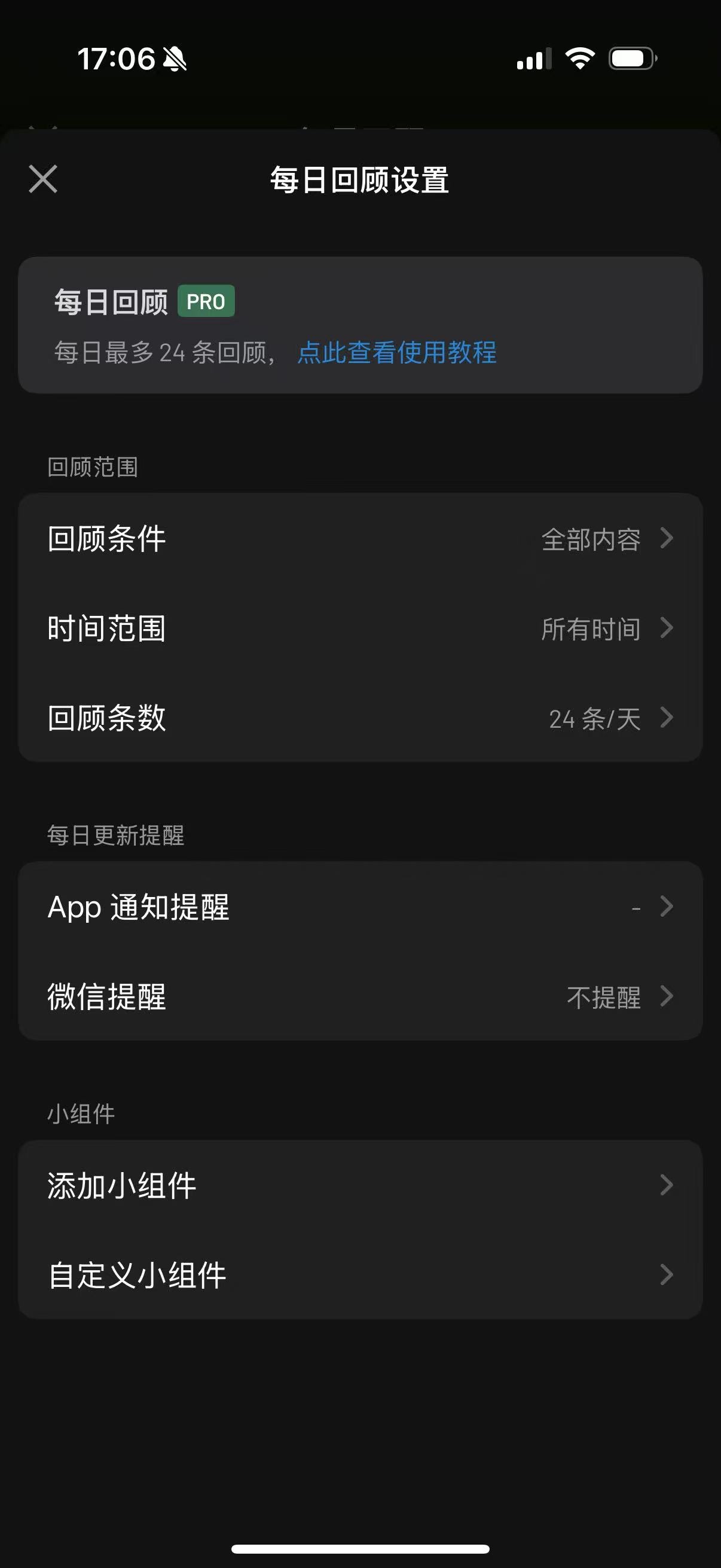Viewport: 721px width, 1568px height.
Task: Open App 通知提醒 settings
Action: 360,907
